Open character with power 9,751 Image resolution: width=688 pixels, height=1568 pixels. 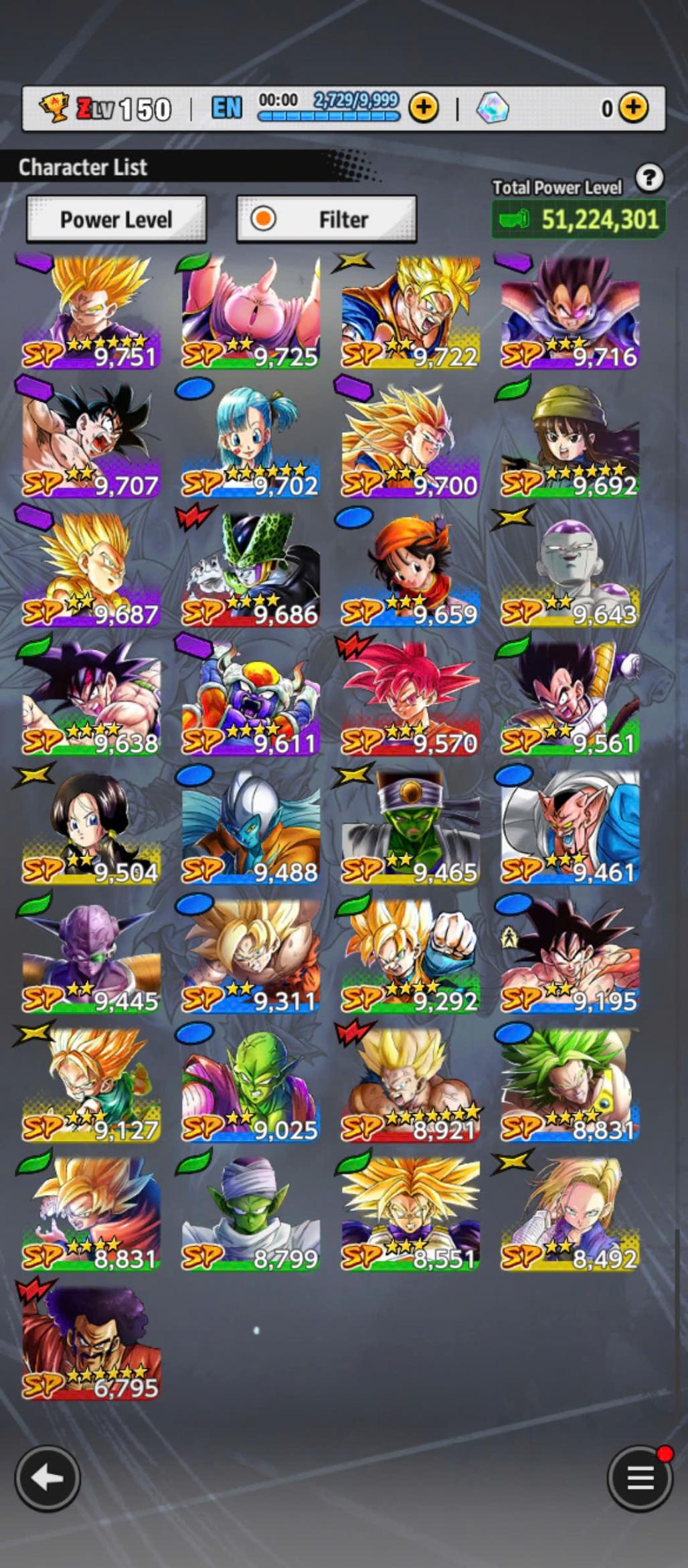coord(91,312)
